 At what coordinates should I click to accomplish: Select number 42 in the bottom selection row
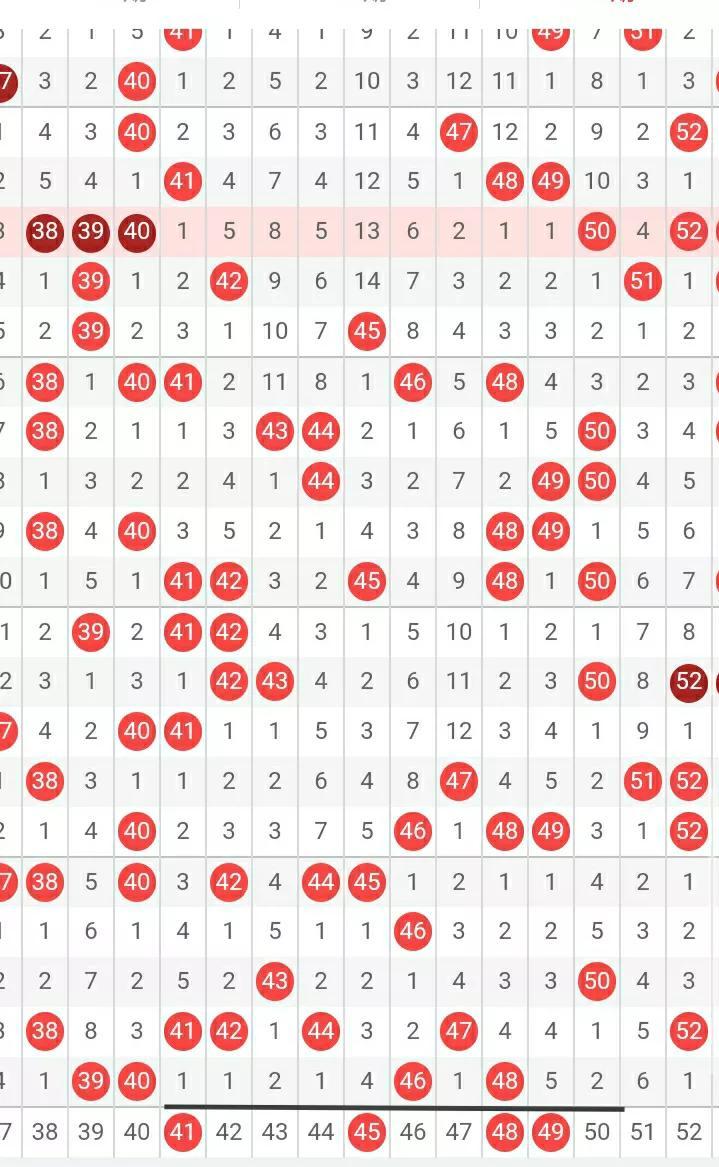pyautogui.click(x=229, y=1132)
